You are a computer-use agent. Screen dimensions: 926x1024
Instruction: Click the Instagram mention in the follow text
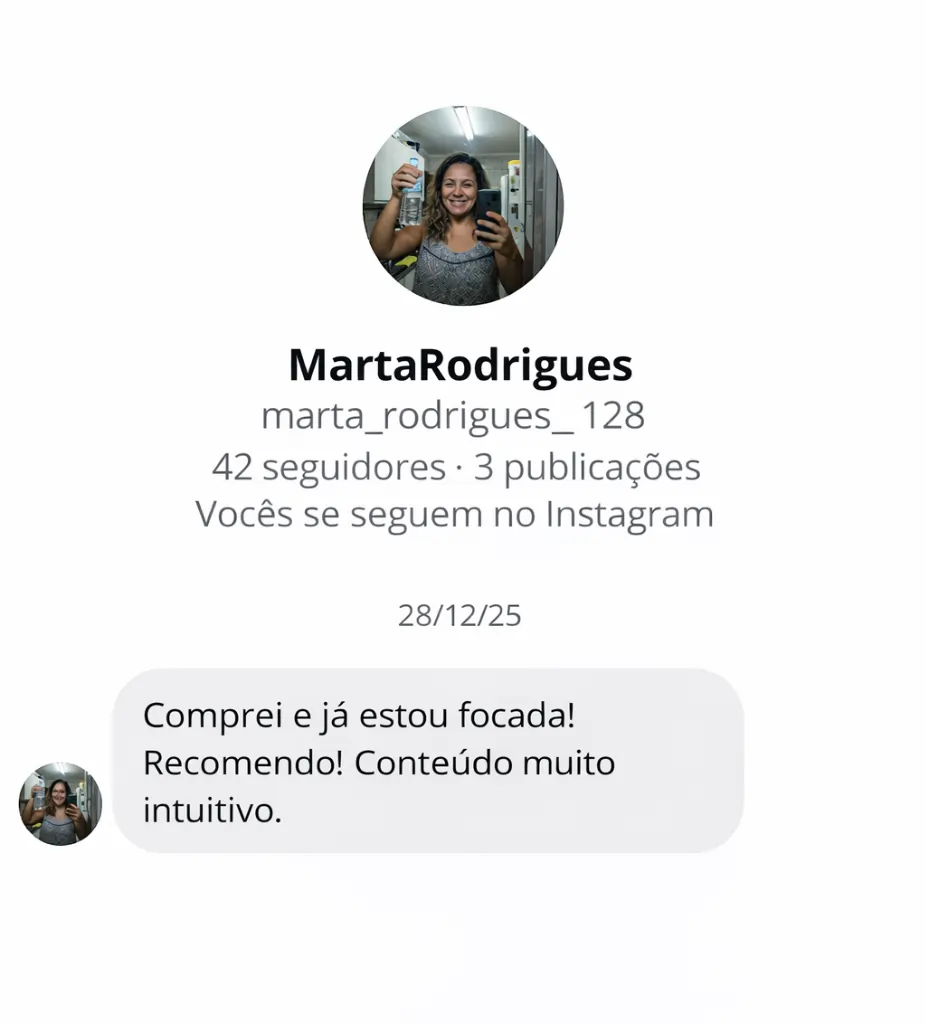pyautogui.click(x=636, y=515)
